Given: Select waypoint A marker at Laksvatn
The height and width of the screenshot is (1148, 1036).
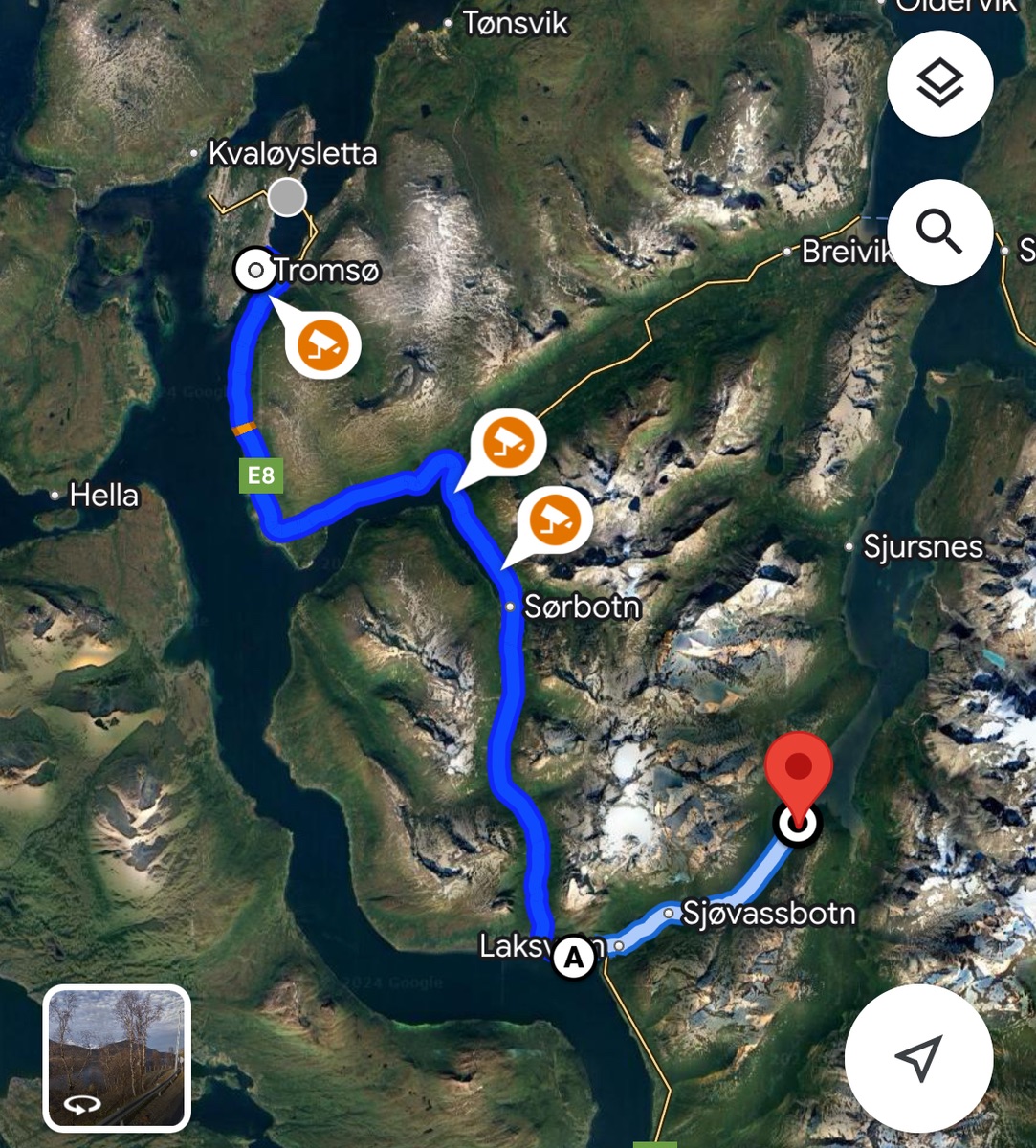Looking at the screenshot, I should pos(574,956).
